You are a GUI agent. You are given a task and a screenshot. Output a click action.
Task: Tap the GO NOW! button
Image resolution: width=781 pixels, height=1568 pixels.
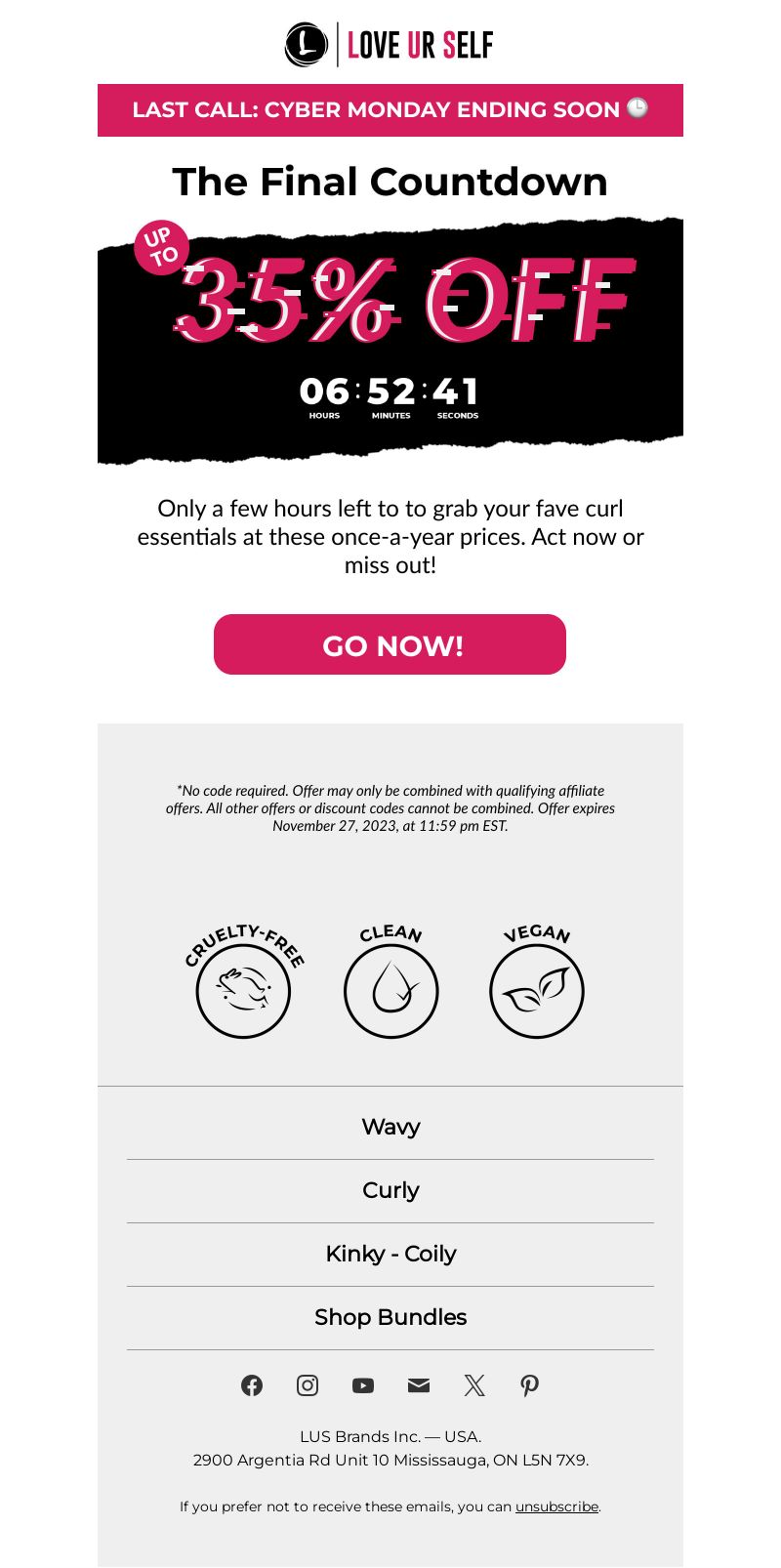pos(390,644)
